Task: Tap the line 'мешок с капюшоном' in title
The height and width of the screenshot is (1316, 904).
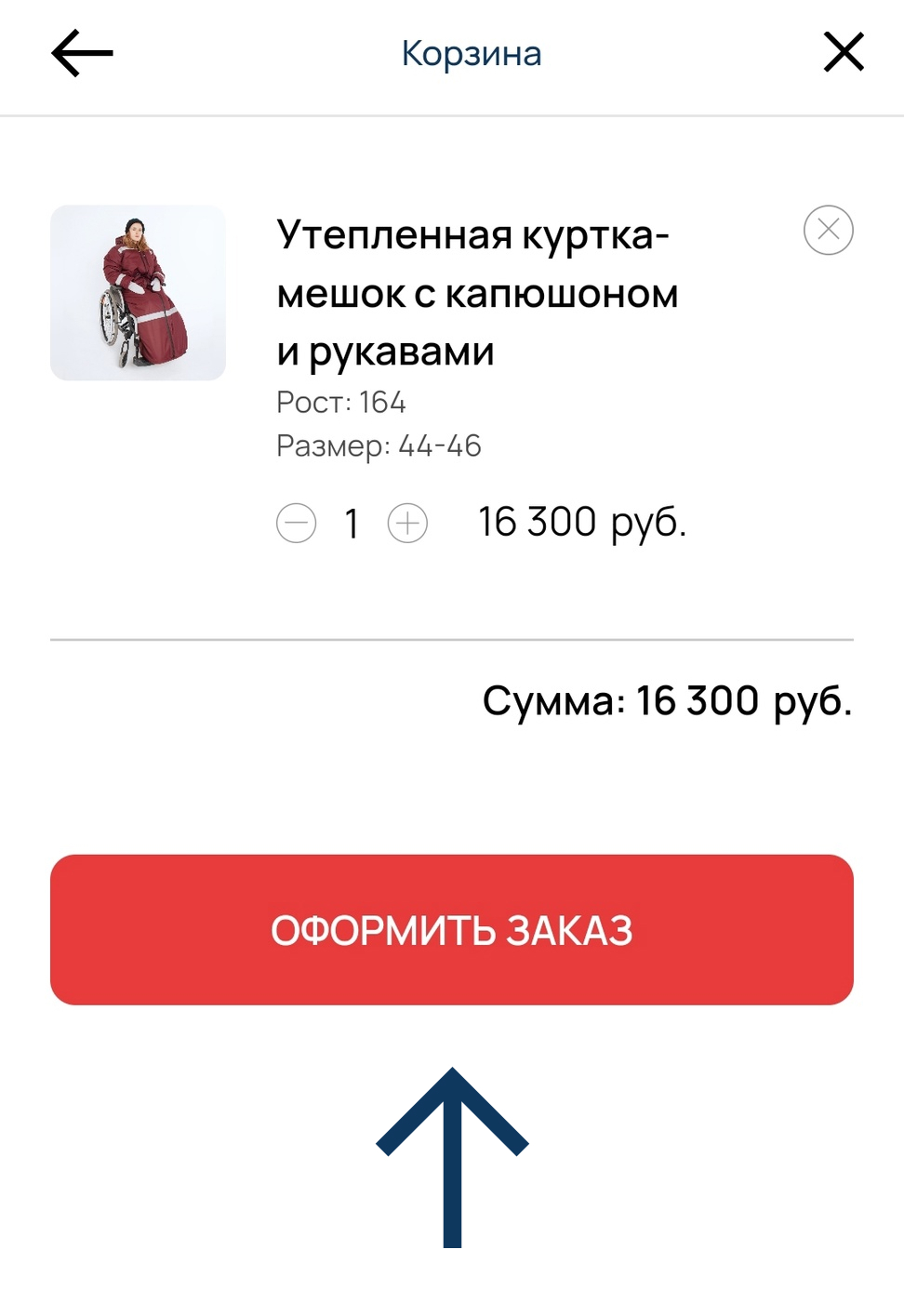Action: (478, 294)
